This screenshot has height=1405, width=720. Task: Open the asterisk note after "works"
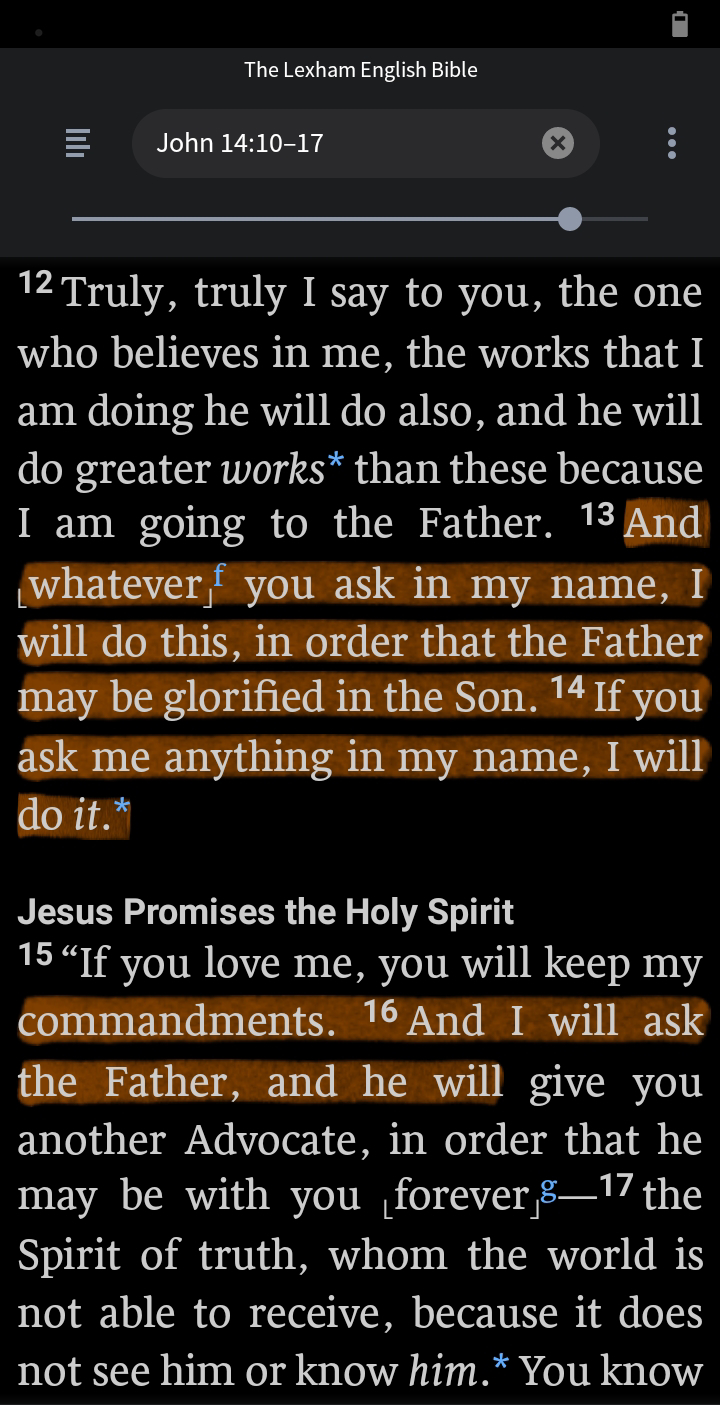(336, 462)
